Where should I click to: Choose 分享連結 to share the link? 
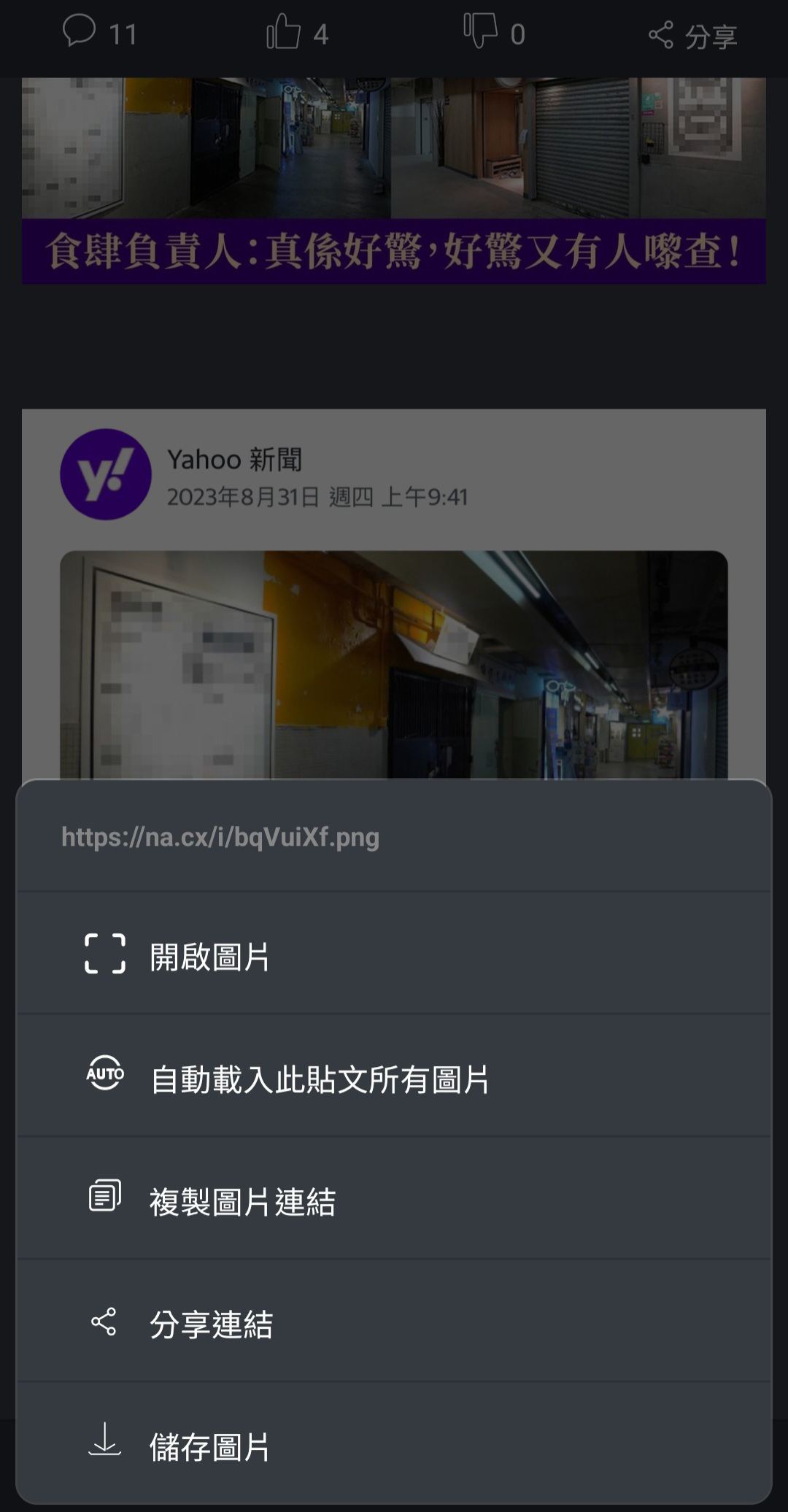[x=394, y=1322]
